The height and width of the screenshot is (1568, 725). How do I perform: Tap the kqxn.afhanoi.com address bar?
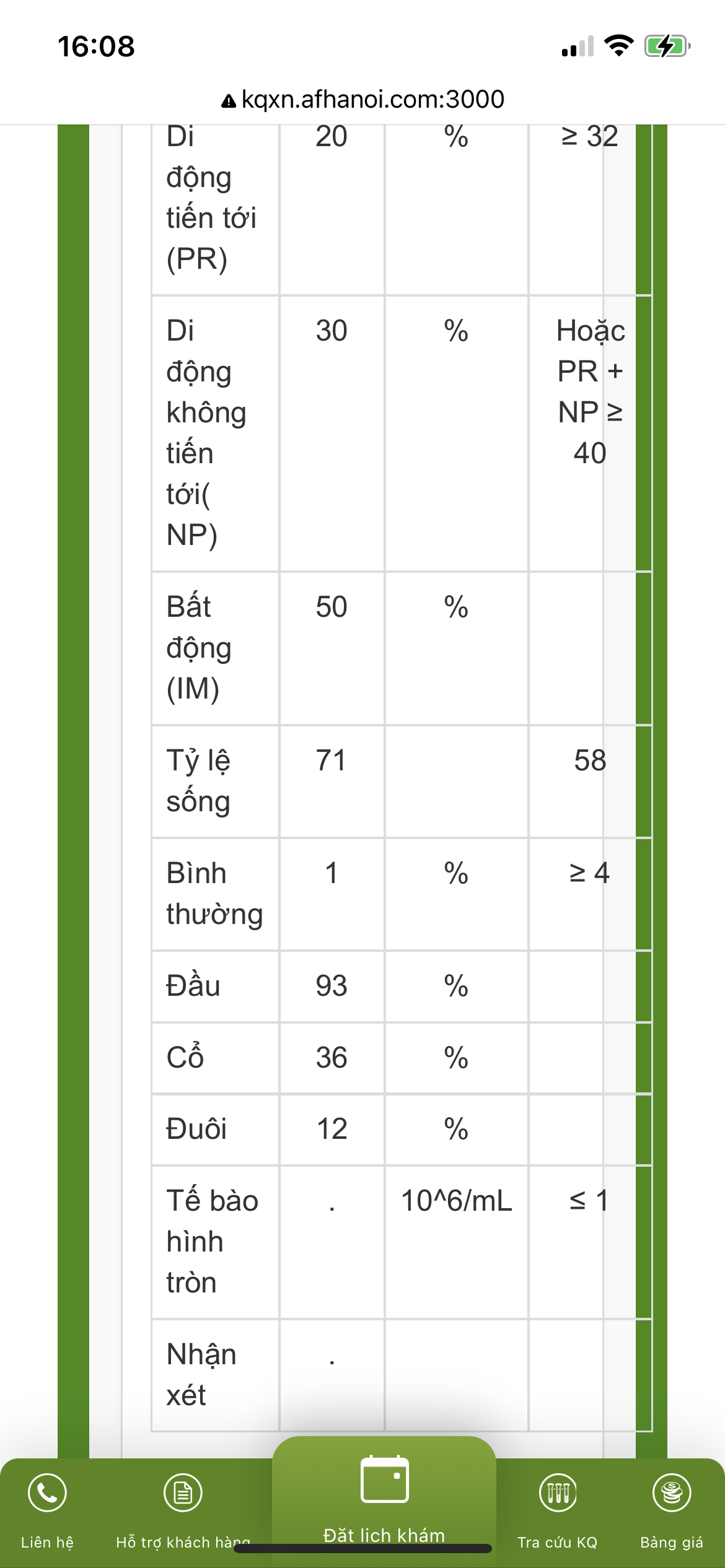(x=363, y=99)
